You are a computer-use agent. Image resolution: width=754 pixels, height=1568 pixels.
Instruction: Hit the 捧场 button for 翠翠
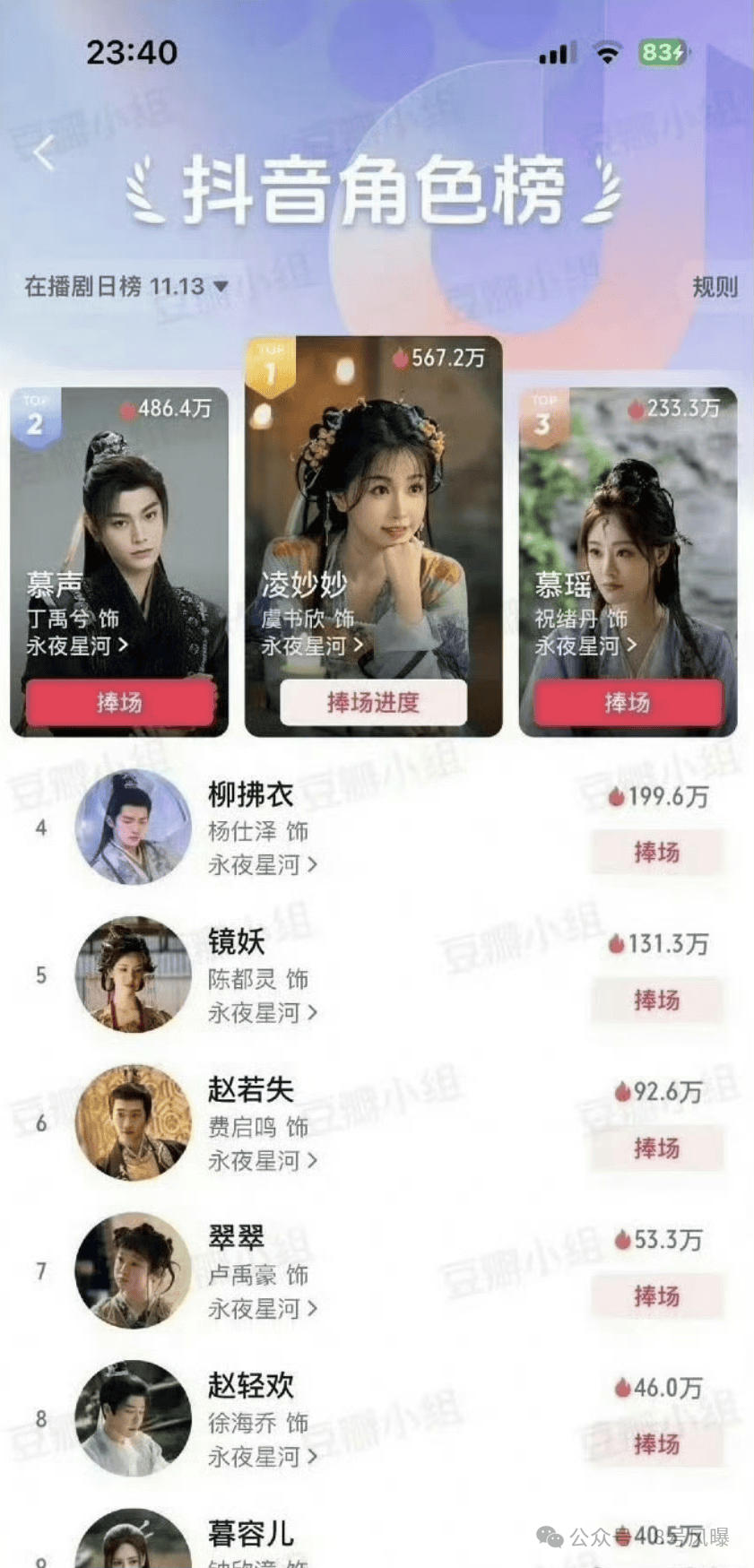click(656, 1295)
